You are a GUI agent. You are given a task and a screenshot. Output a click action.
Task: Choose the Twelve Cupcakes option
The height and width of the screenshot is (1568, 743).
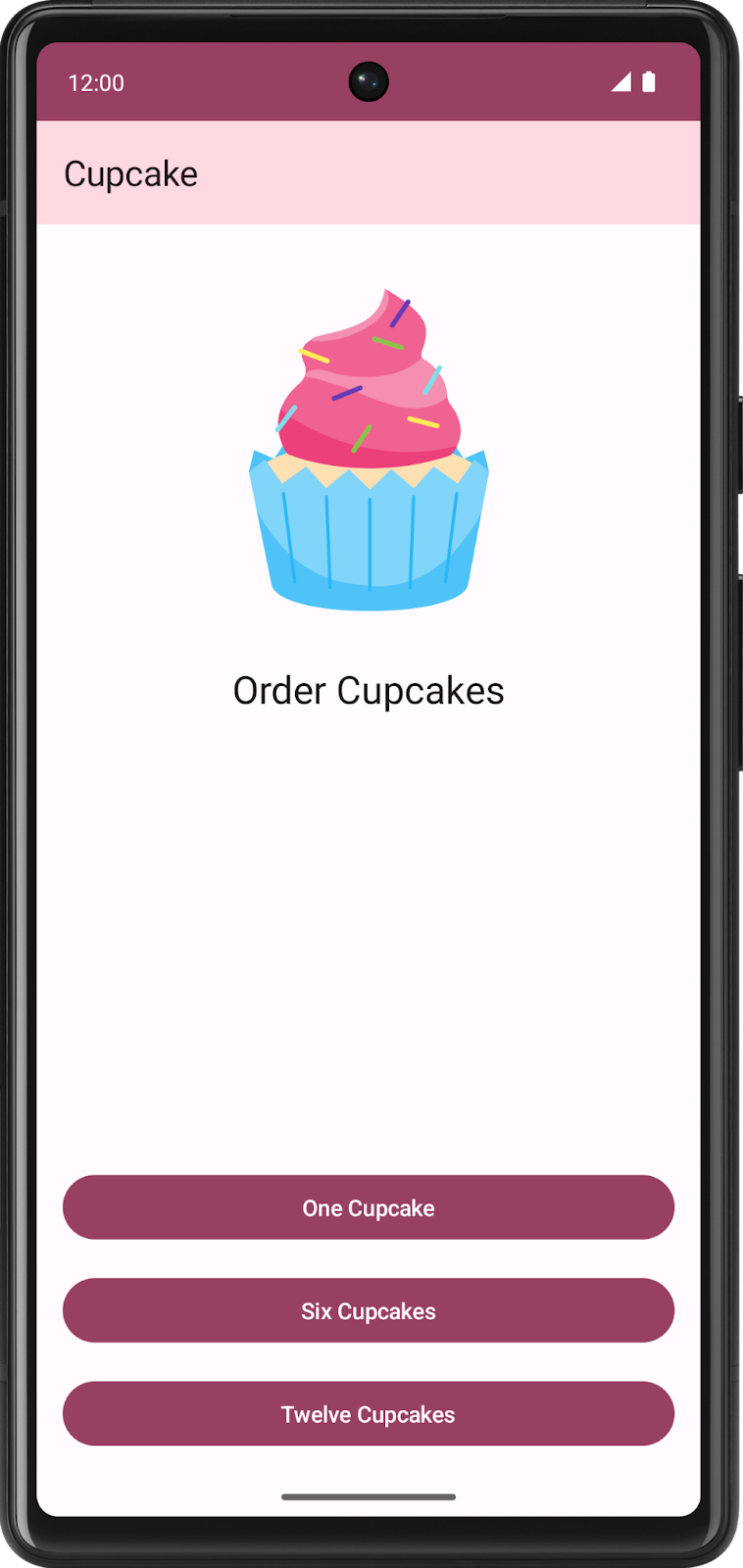tap(369, 1413)
